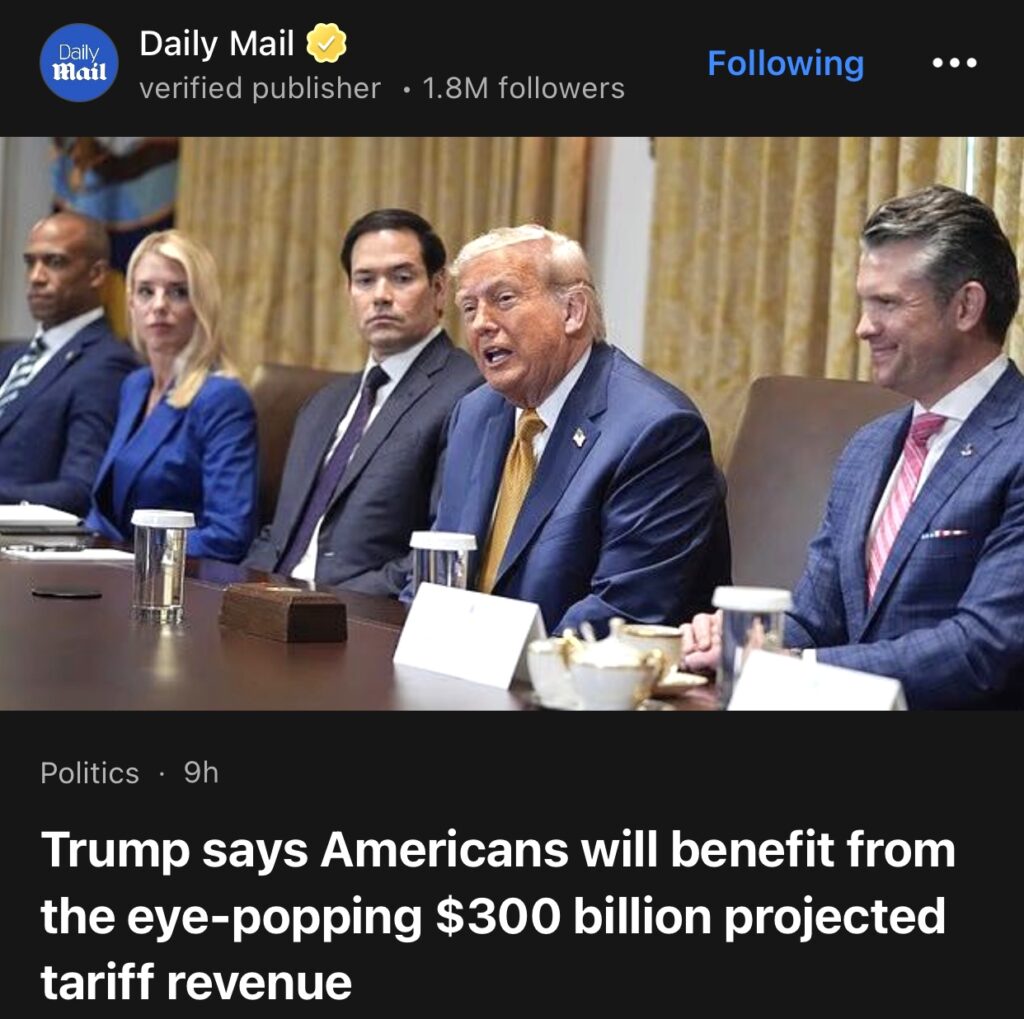Open the Daily Mail publisher profile
The height and width of the screenshot is (1019, 1024).
[217, 43]
